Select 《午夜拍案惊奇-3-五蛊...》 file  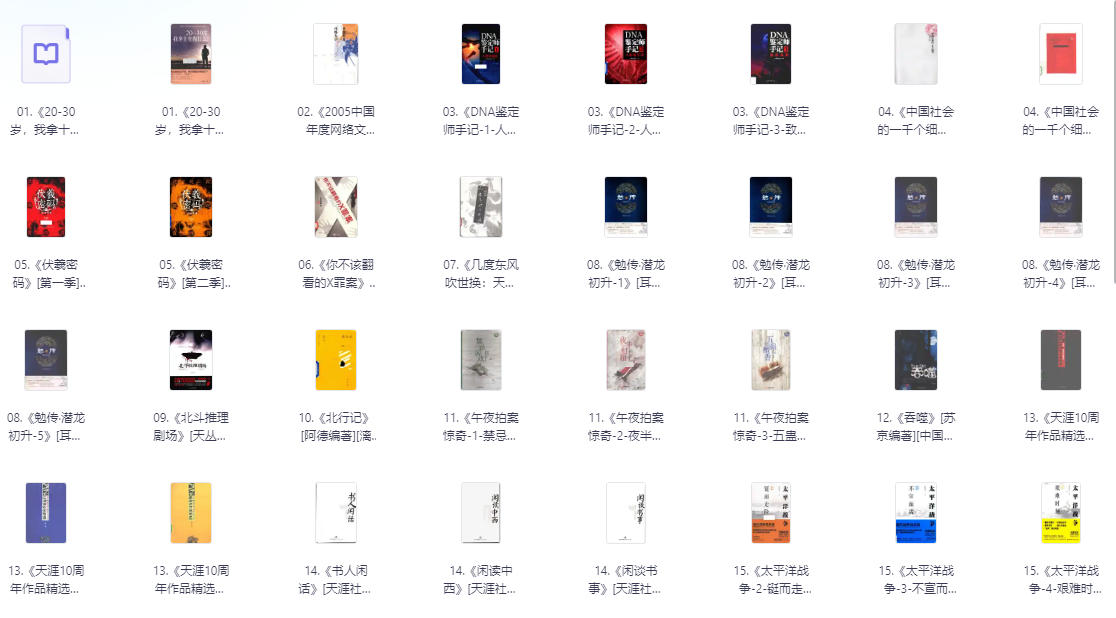tap(771, 360)
